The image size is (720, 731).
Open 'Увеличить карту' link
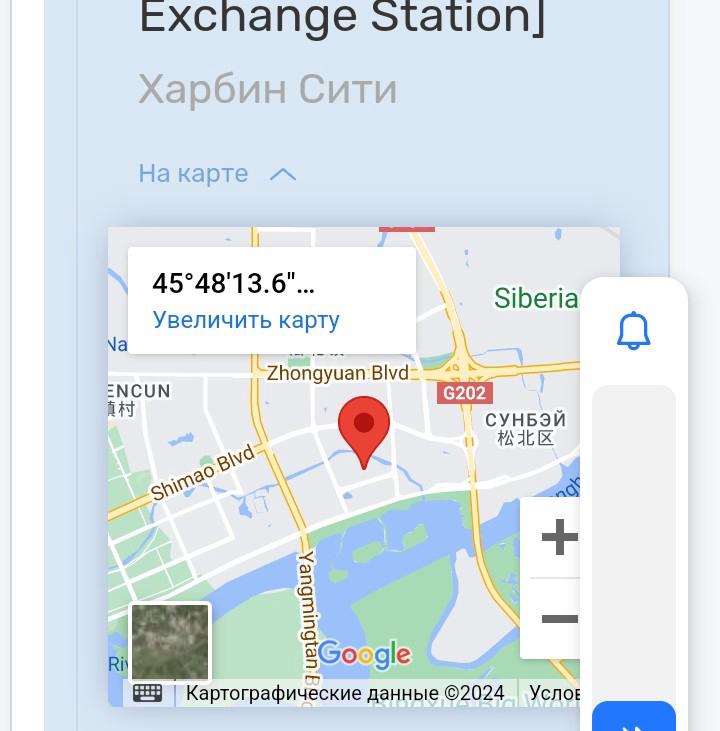[246, 320]
